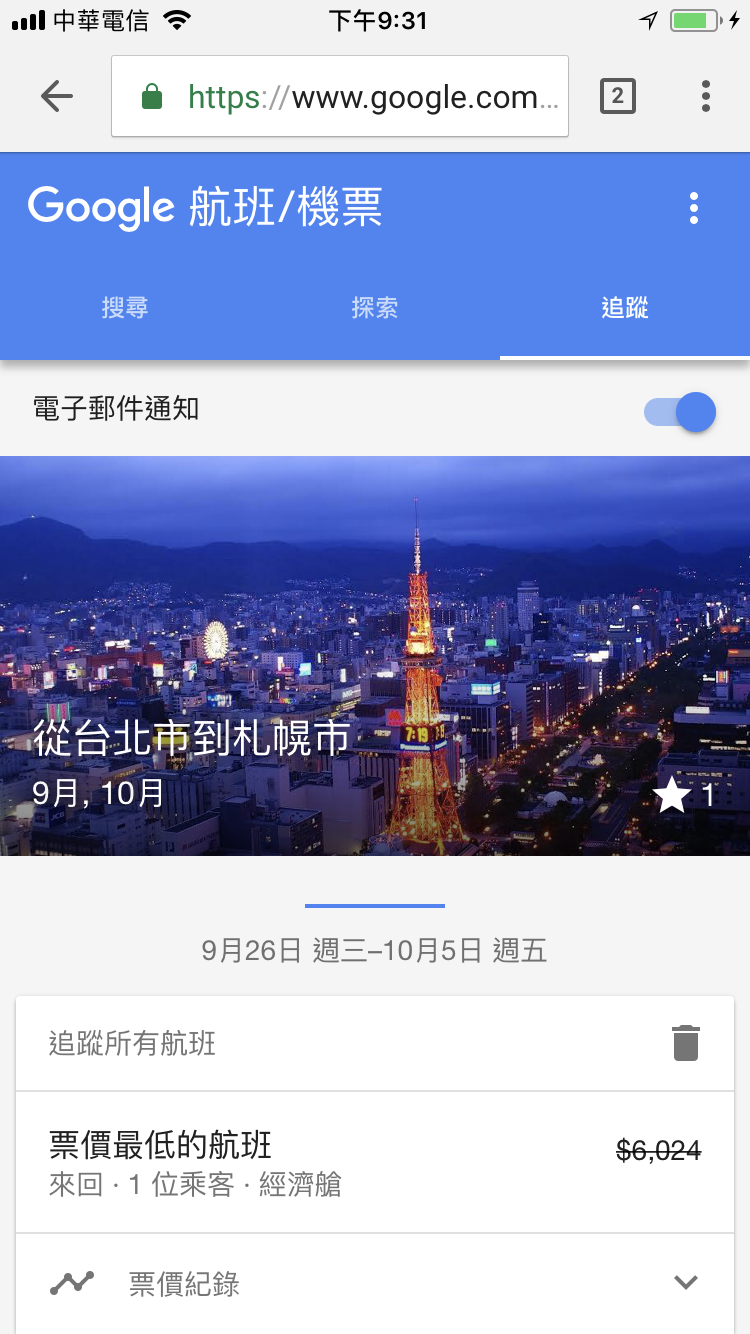Open the Google 航班/機票 options menu

(694, 209)
